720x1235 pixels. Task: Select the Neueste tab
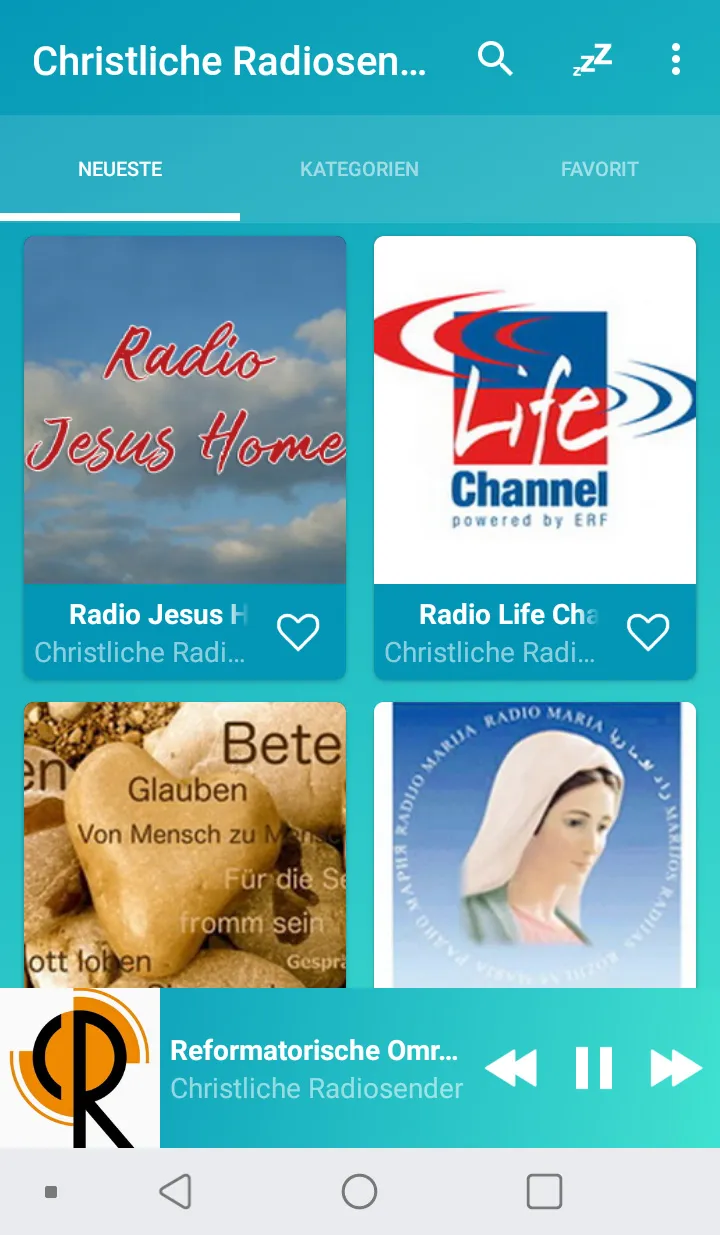[120, 169]
